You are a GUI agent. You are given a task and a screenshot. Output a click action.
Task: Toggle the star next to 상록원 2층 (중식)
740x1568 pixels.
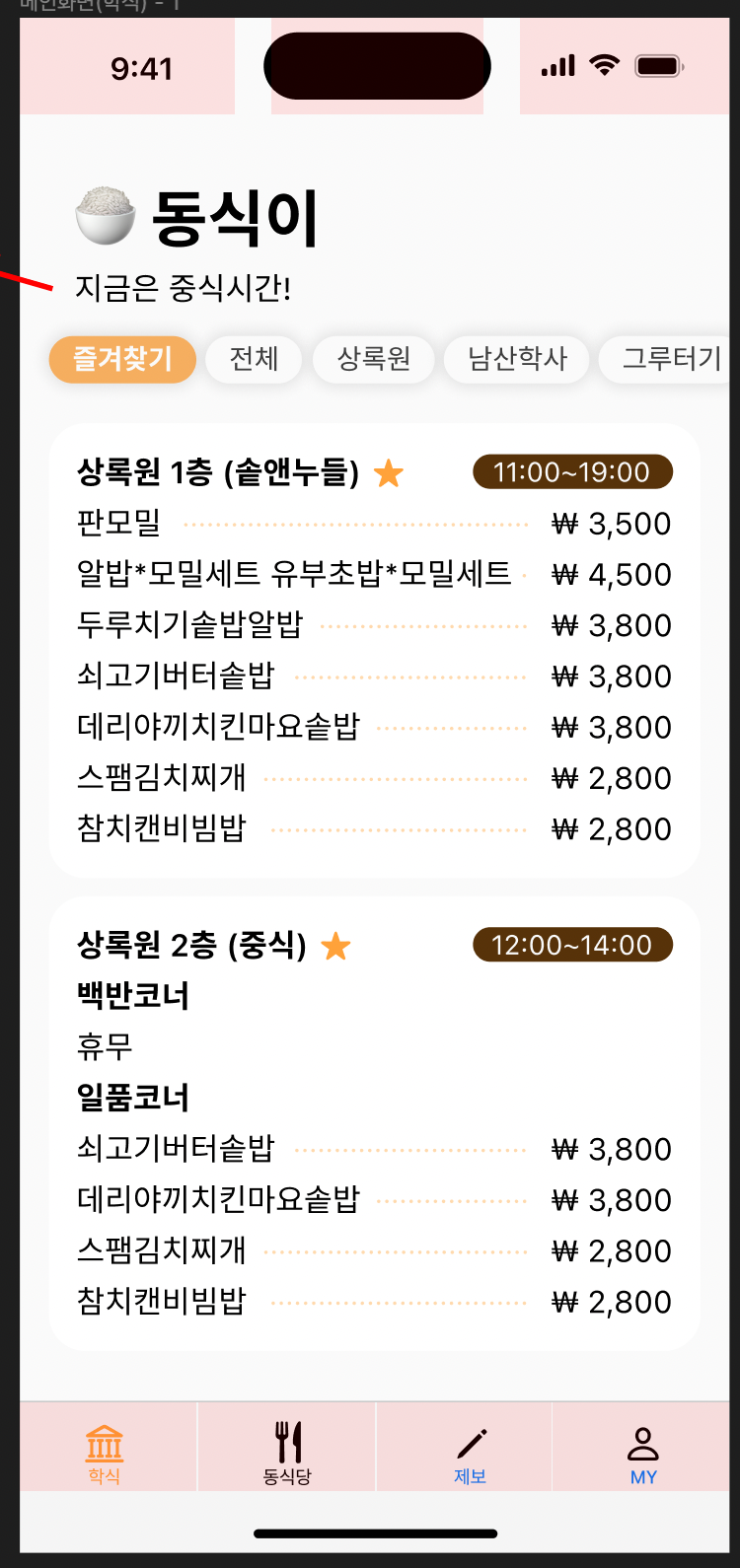[336, 947]
